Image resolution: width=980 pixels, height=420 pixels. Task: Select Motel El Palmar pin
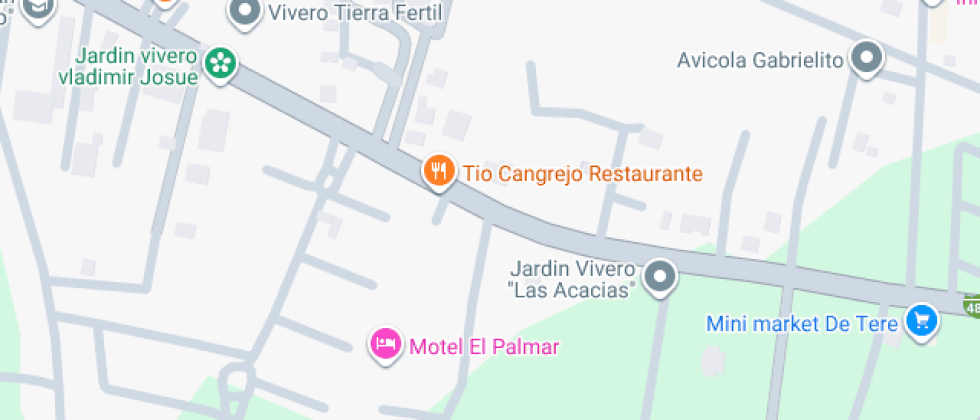pos(386,345)
